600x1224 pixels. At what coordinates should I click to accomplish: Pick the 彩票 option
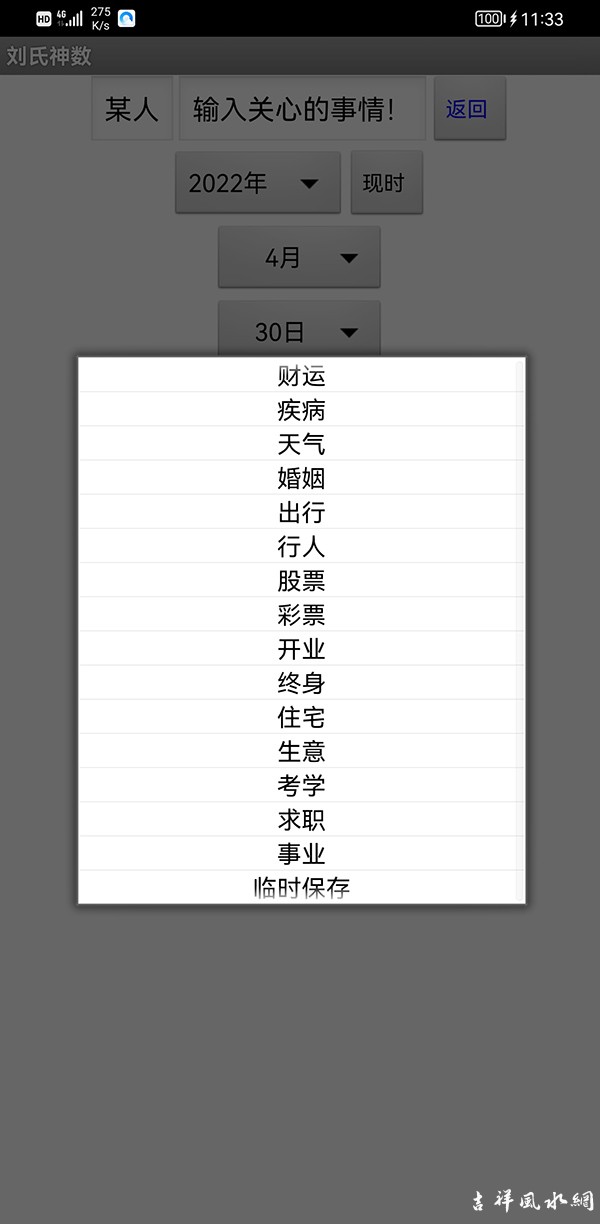301,614
